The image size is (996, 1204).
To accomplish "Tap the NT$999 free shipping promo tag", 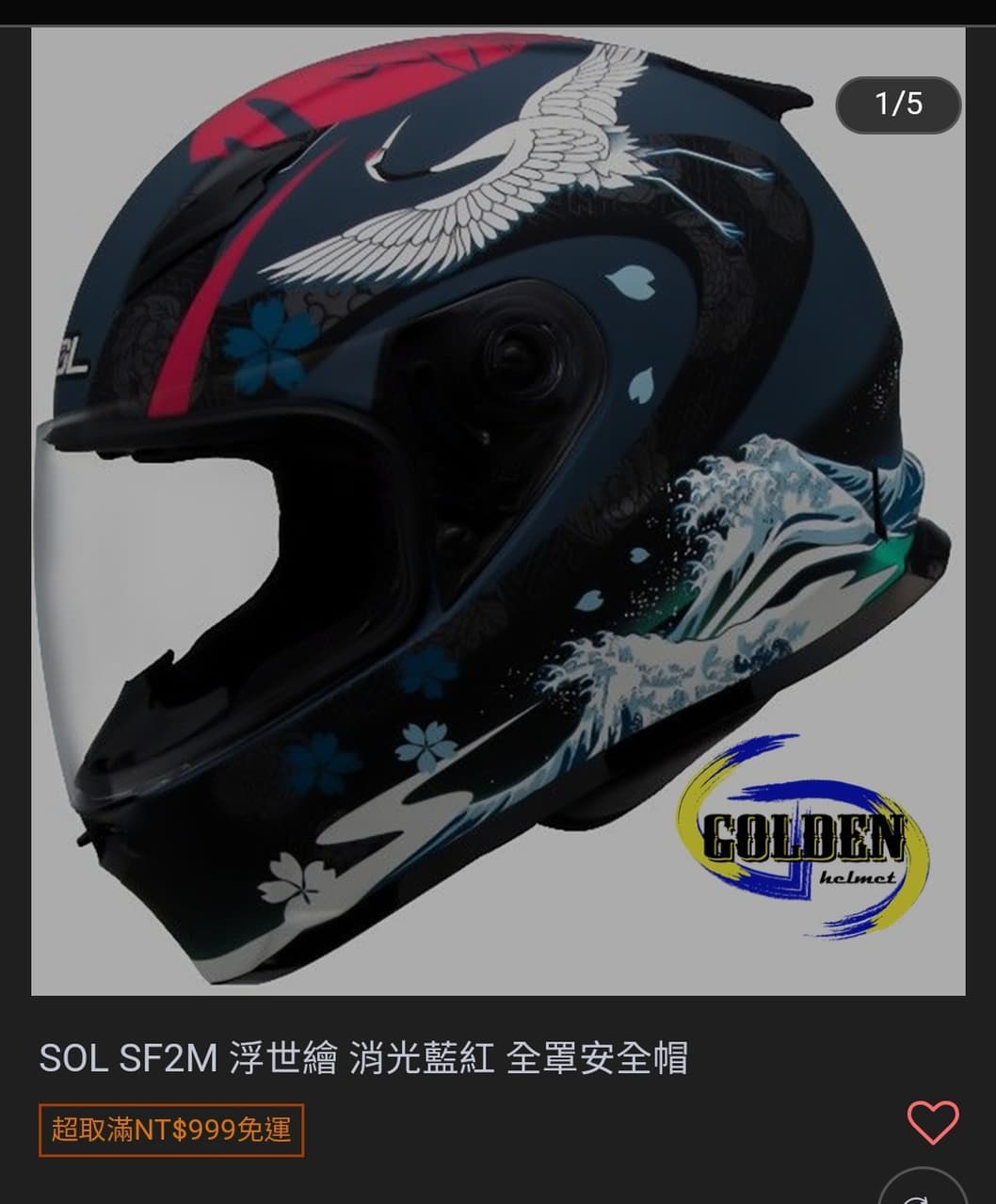I will [171, 1130].
